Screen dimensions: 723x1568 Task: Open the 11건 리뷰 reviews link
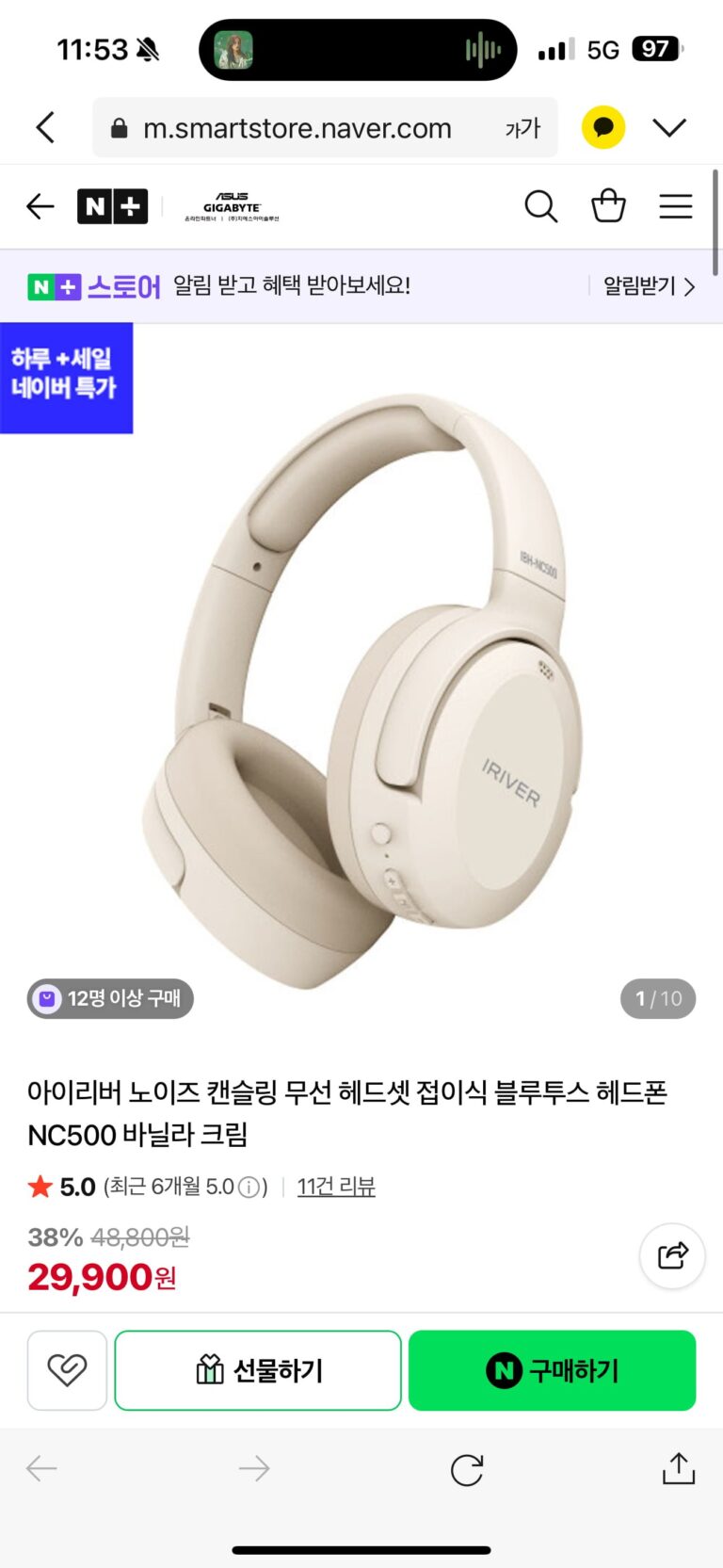click(336, 1187)
